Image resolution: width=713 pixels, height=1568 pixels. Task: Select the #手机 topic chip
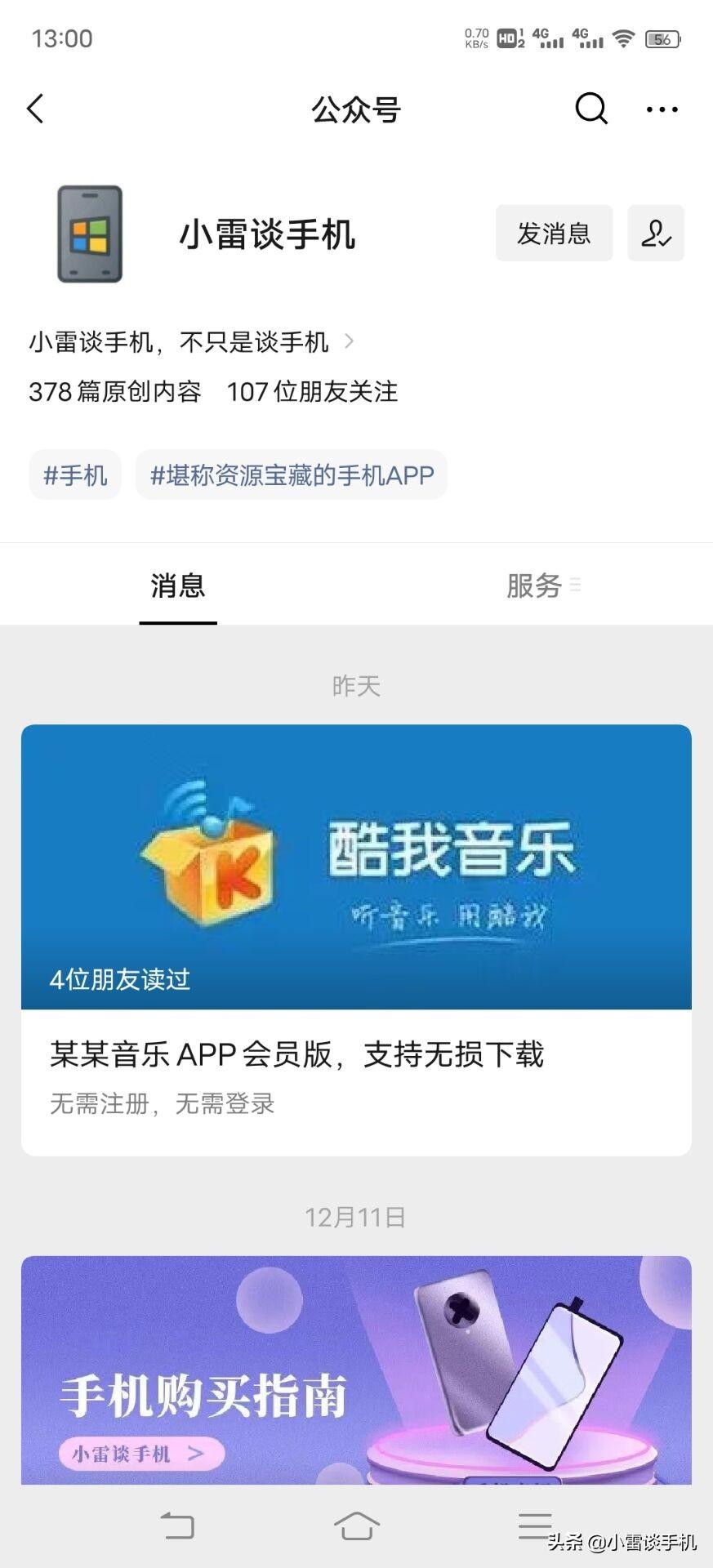tap(75, 474)
